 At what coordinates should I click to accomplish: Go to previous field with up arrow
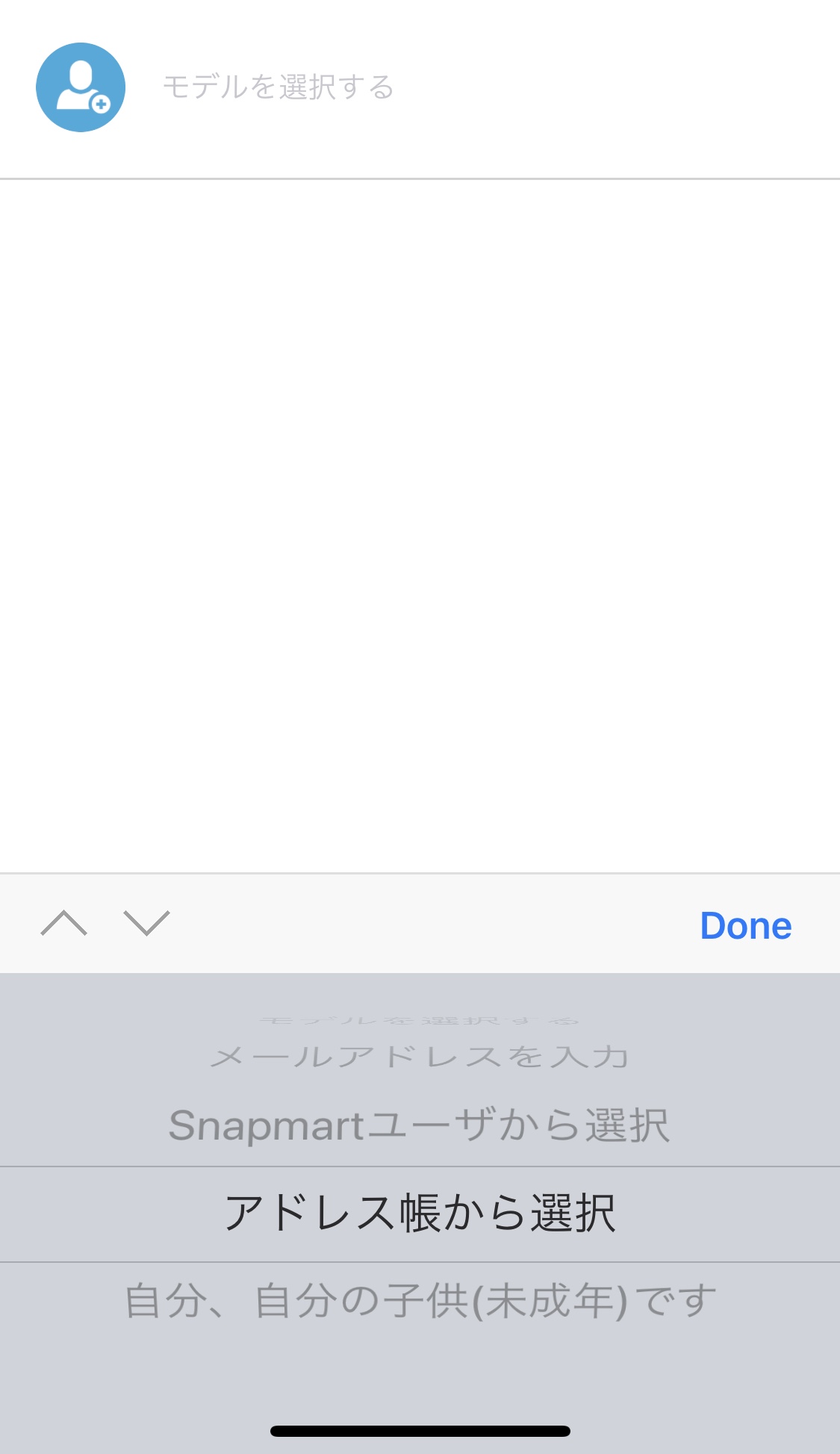pyautogui.click(x=64, y=924)
